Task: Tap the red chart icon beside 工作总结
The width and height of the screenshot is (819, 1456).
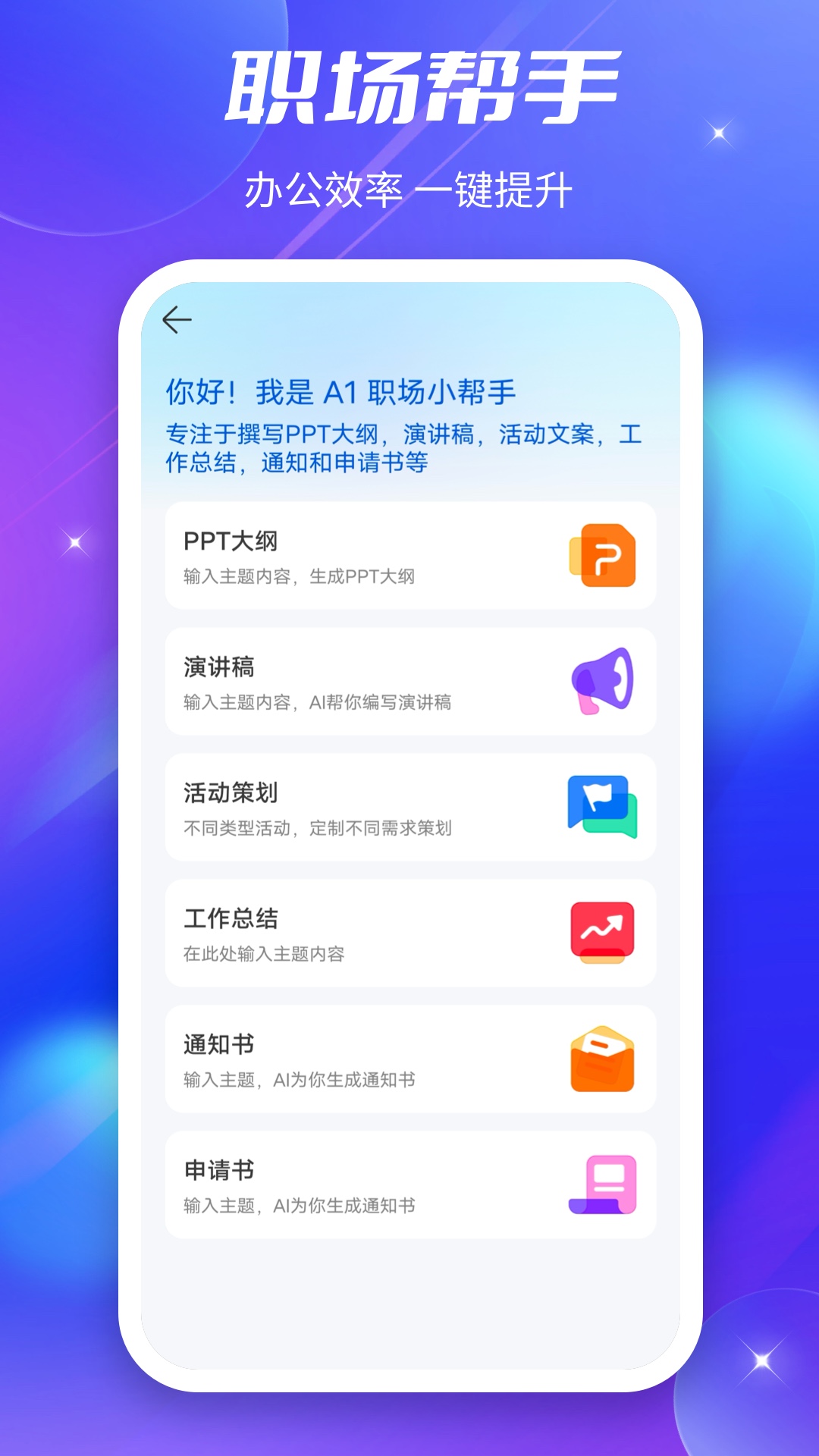Action: point(603,934)
